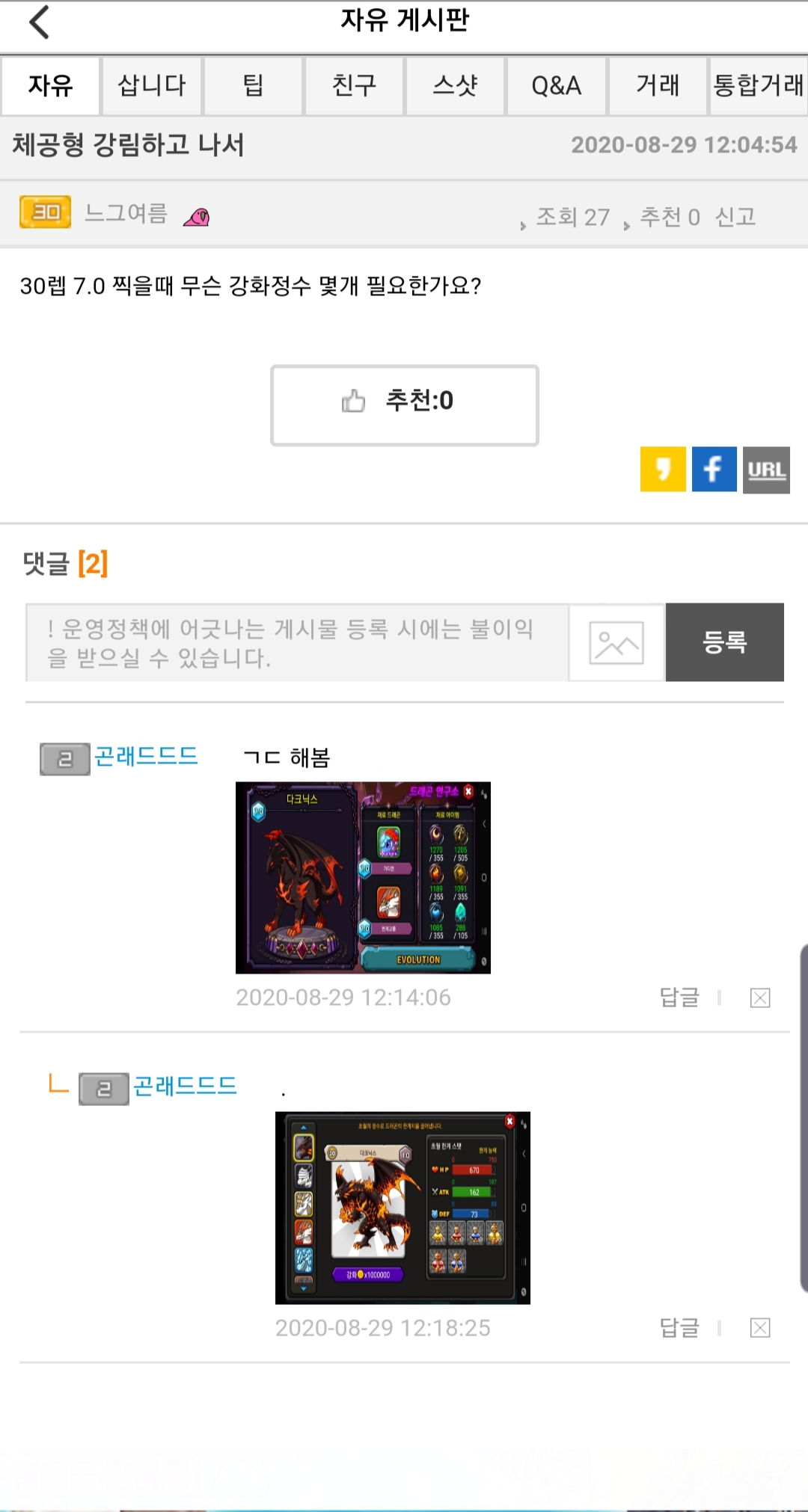Open the 거래 tab
Image resolution: width=808 pixels, height=1512 pixels.
click(x=658, y=85)
